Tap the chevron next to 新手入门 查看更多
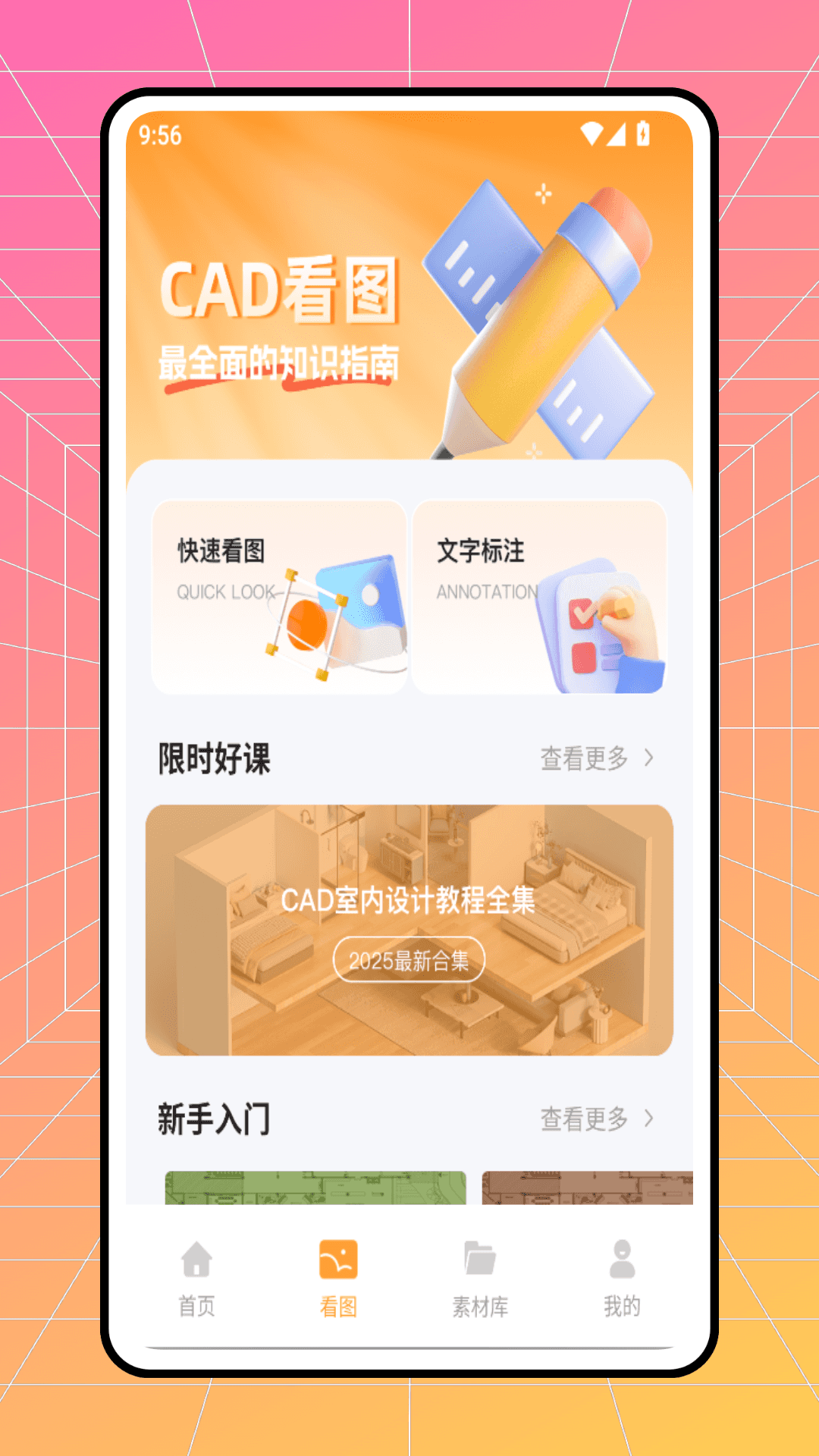The height and width of the screenshot is (1456, 819). click(649, 1119)
